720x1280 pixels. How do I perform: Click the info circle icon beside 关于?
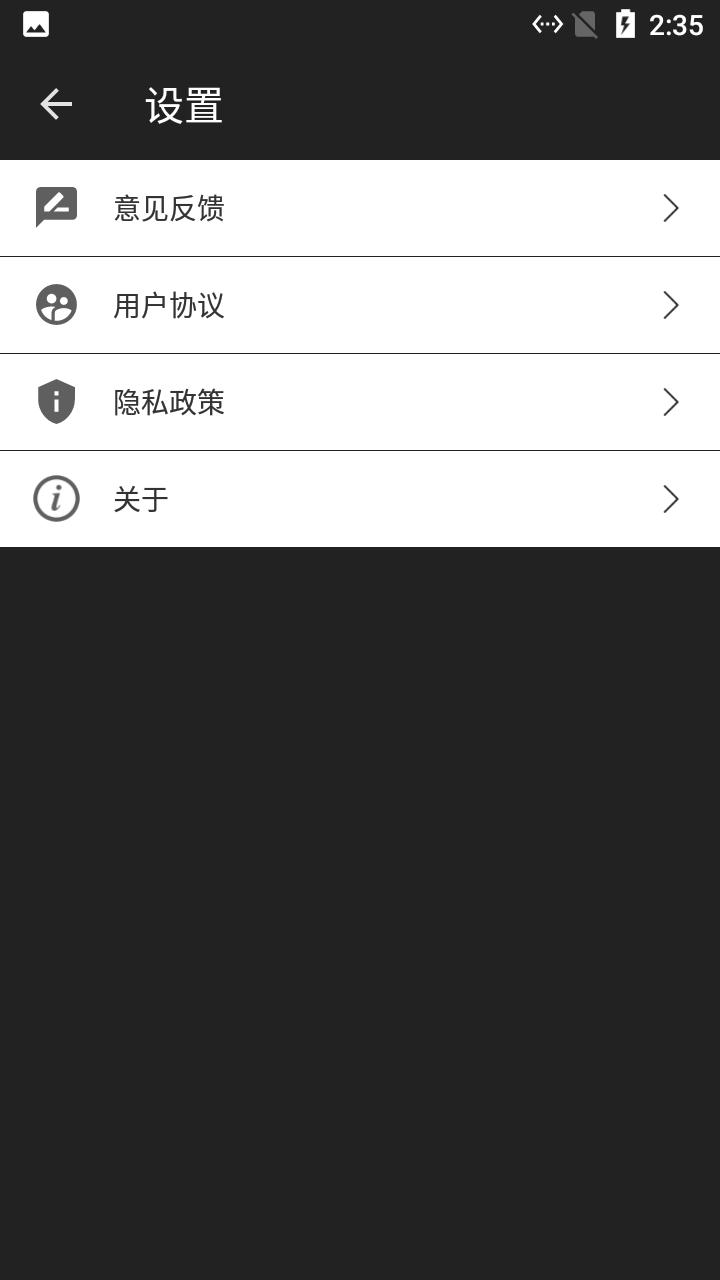tap(57, 498)
